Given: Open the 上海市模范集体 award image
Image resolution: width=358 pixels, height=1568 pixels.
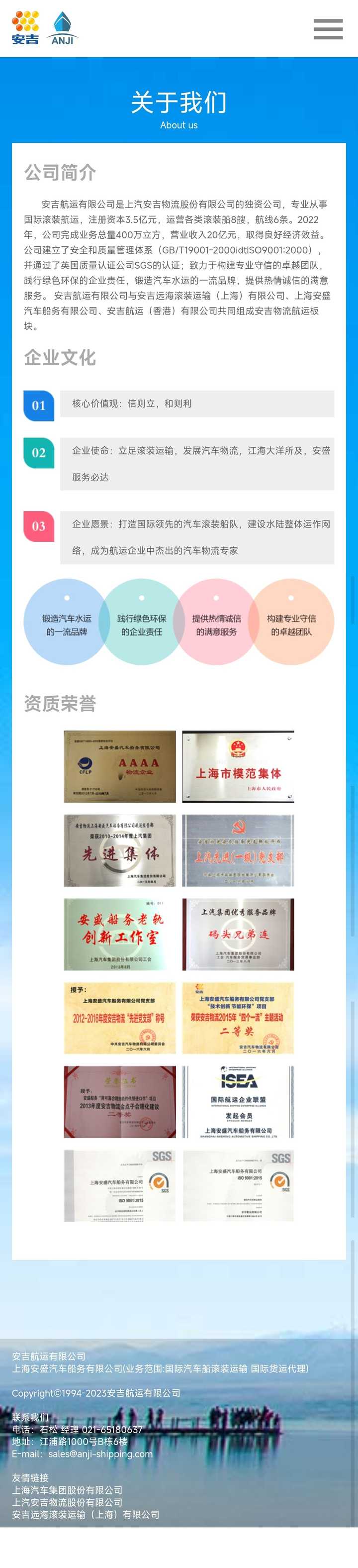Looking at the screenshot, I should click(238, 766).
